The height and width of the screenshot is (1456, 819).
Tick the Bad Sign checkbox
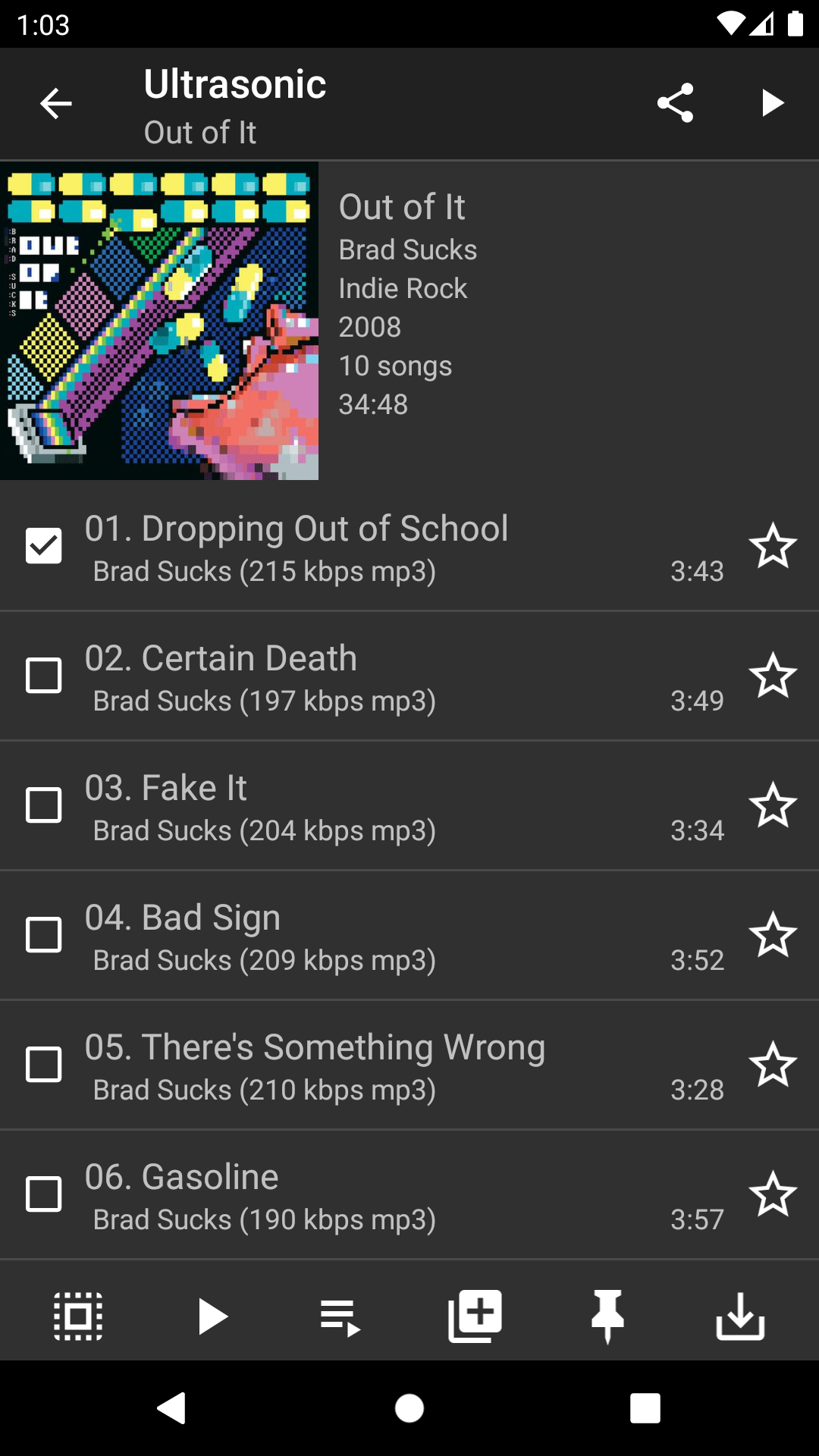tap(44, 935)
